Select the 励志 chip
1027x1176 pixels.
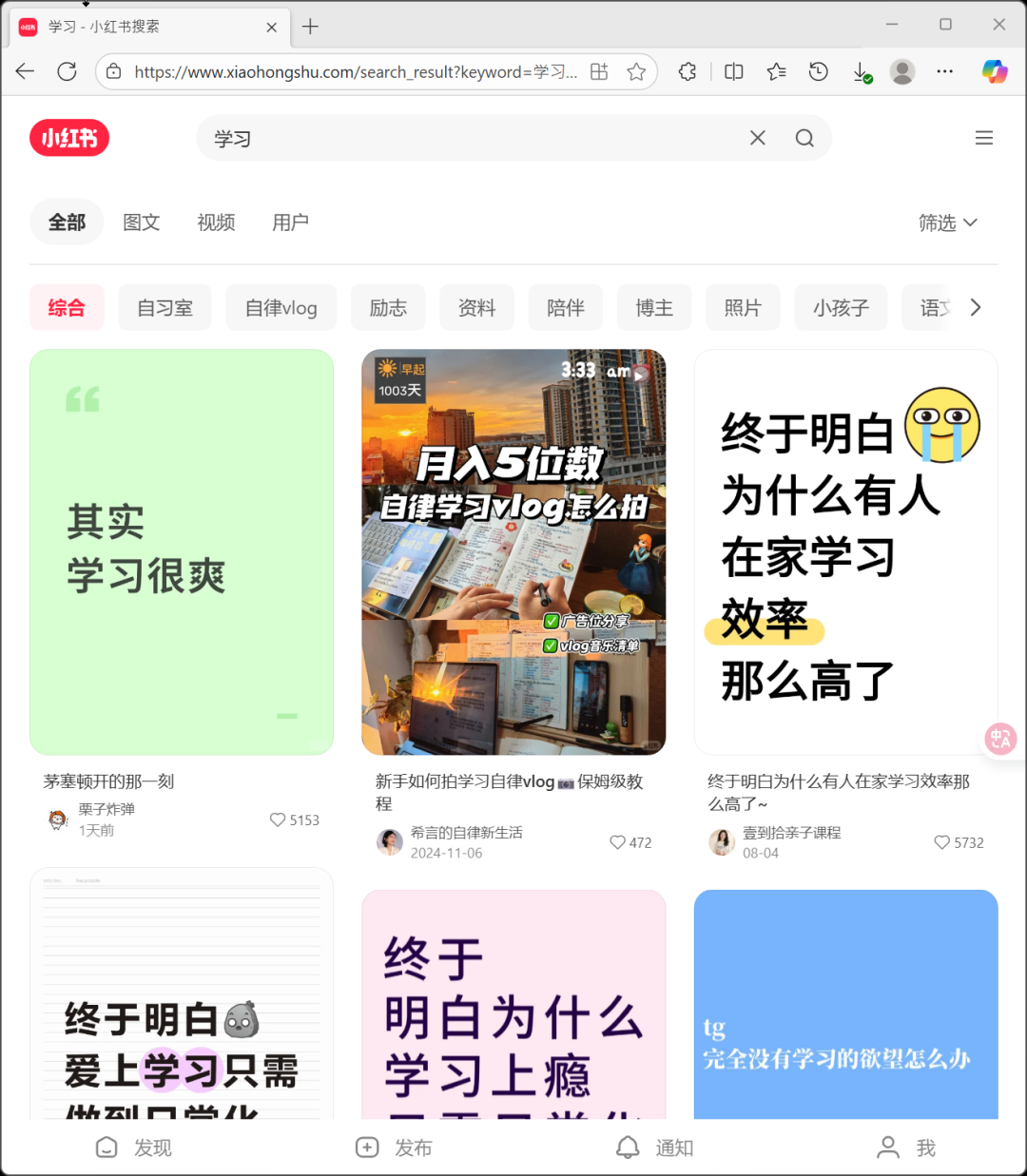click(x=388, y=308)
